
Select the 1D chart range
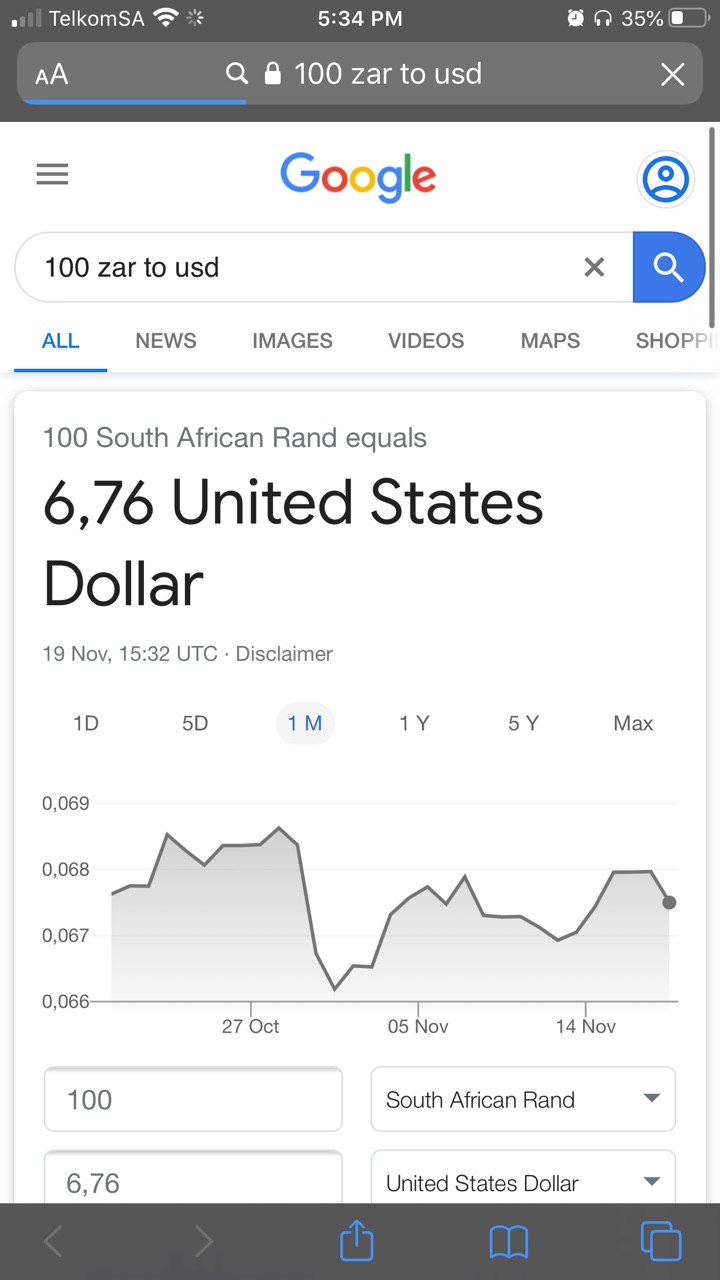coord(86,723)
